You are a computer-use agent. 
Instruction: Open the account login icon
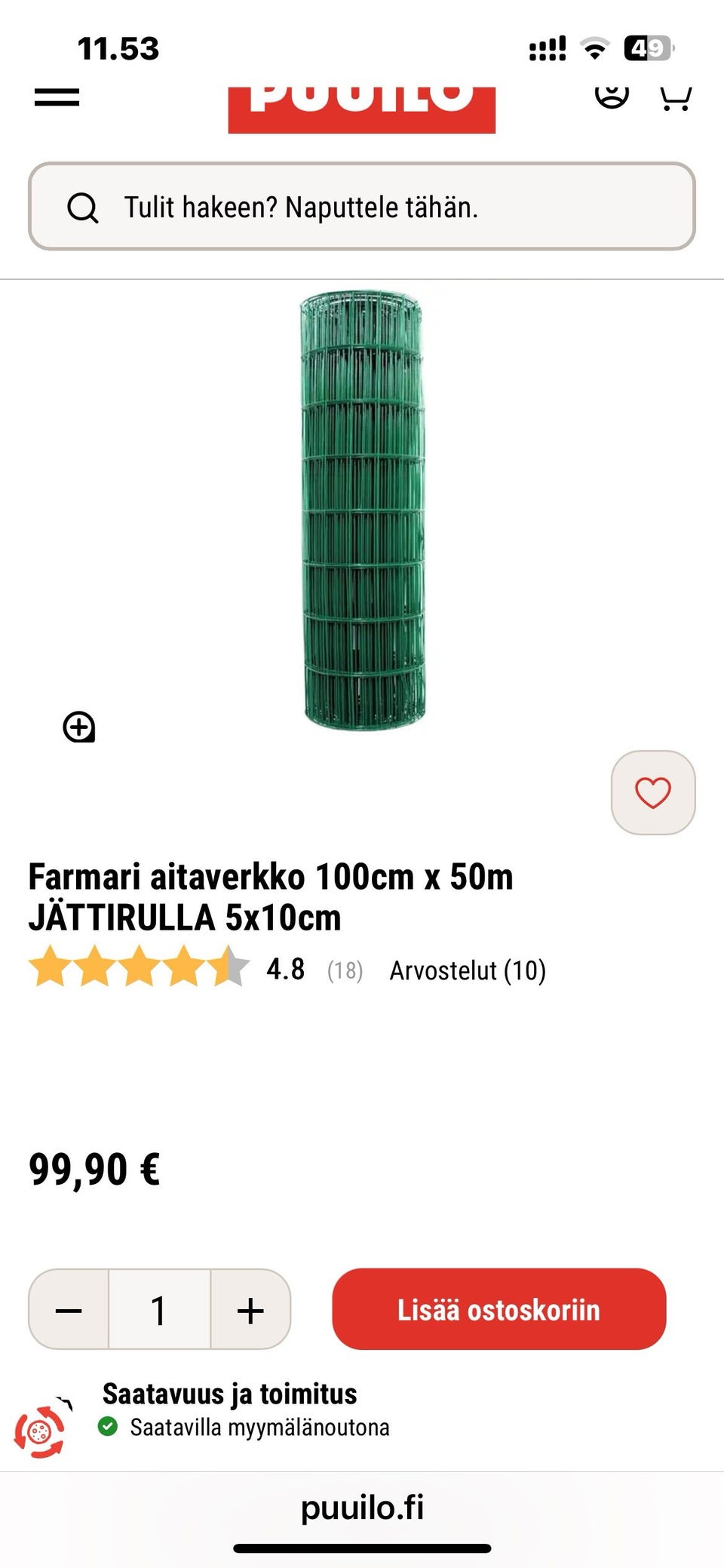[x=612, y=97]
